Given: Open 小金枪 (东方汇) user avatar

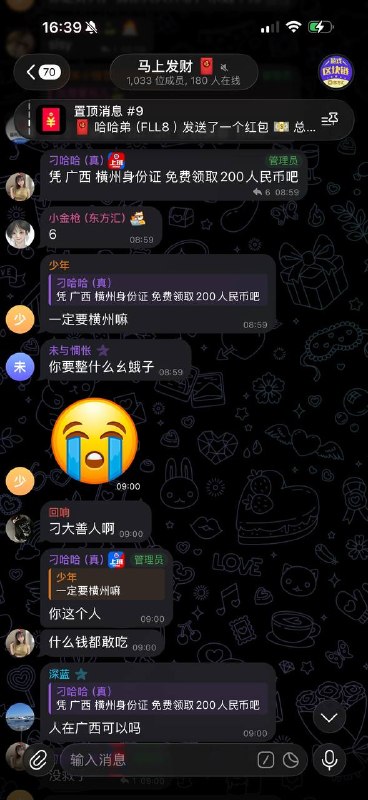Looking at the screenshot, I should (x=20, y=234).
